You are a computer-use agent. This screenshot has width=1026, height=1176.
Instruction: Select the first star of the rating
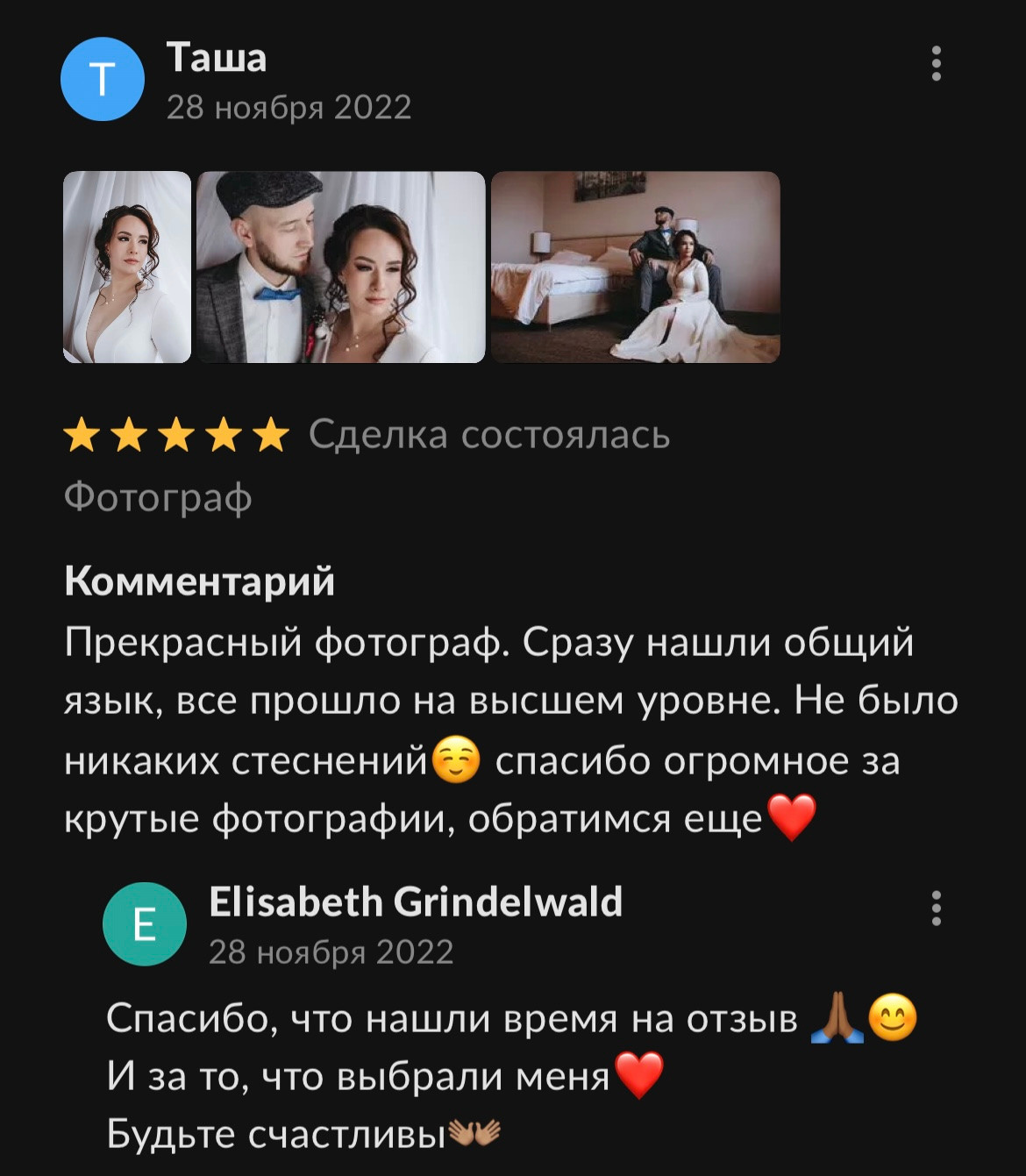(x=80, y=432)
